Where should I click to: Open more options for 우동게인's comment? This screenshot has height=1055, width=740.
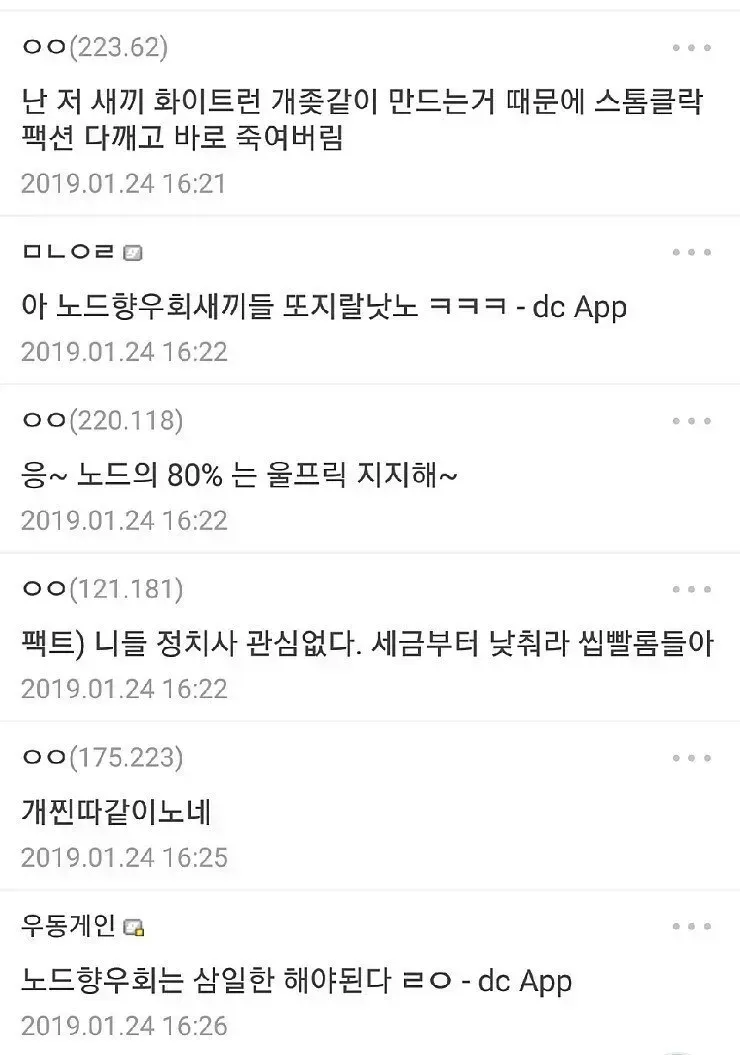coord(691,927)
